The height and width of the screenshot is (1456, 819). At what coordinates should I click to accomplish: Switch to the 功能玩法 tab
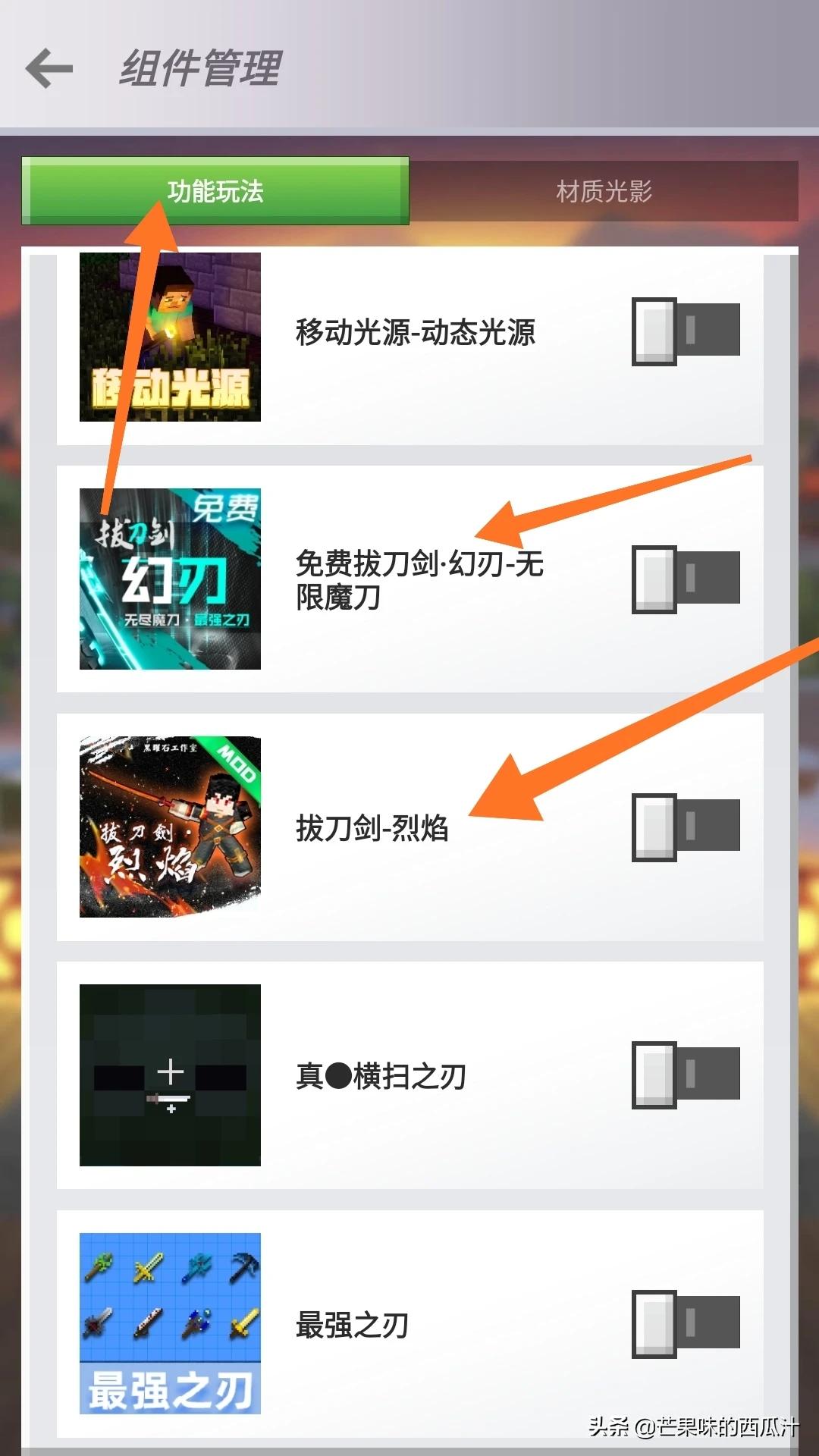coord(215,191)
